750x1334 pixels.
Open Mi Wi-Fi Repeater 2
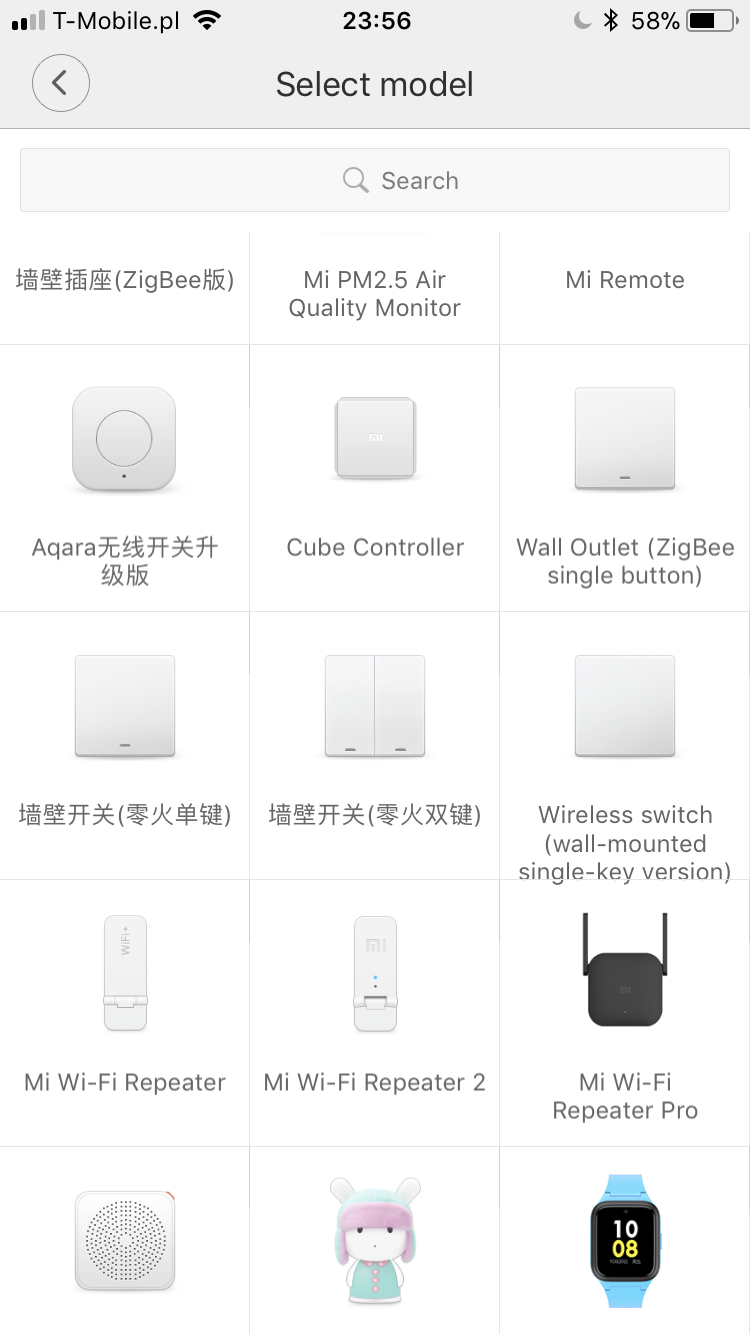375,1012
